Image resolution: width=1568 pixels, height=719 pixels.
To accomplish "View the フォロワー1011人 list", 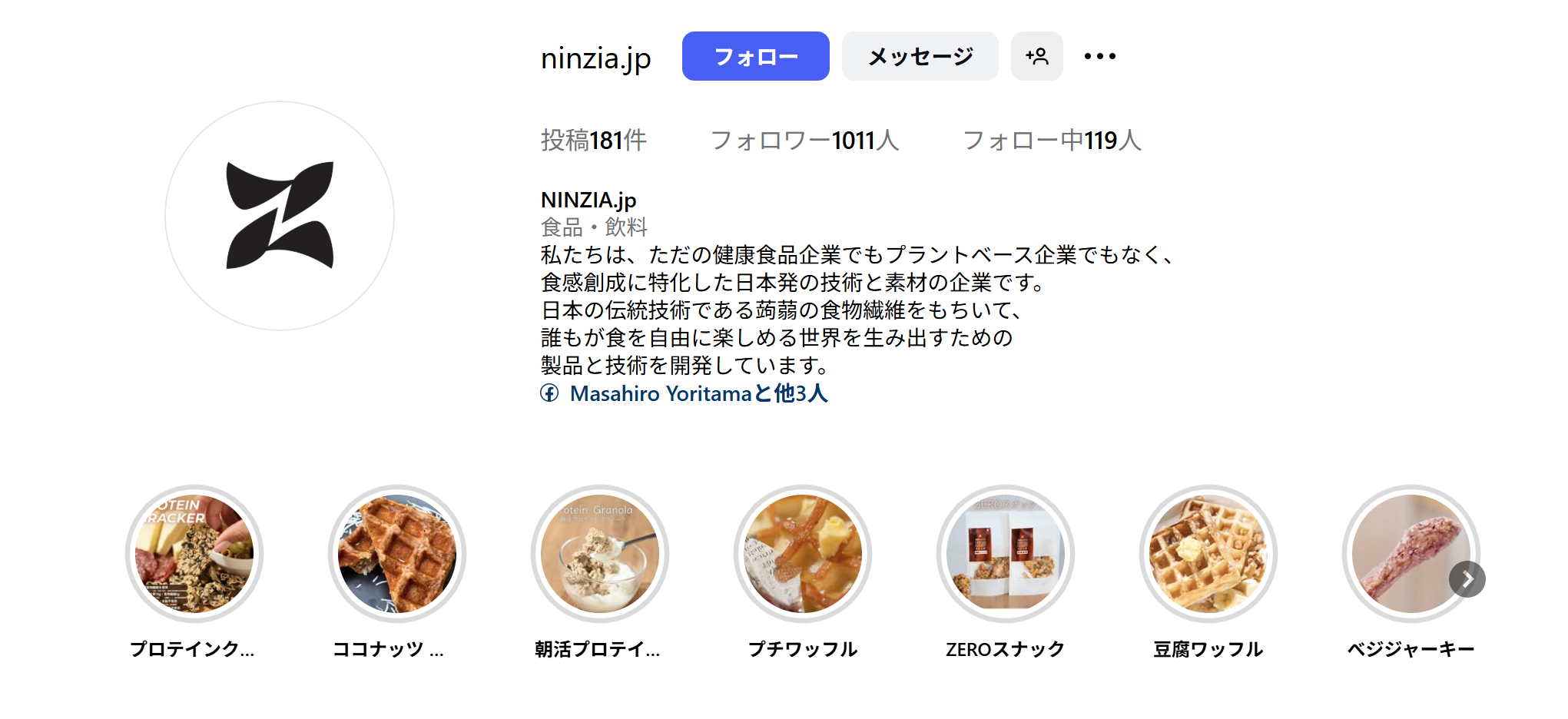I will (804, 141).
